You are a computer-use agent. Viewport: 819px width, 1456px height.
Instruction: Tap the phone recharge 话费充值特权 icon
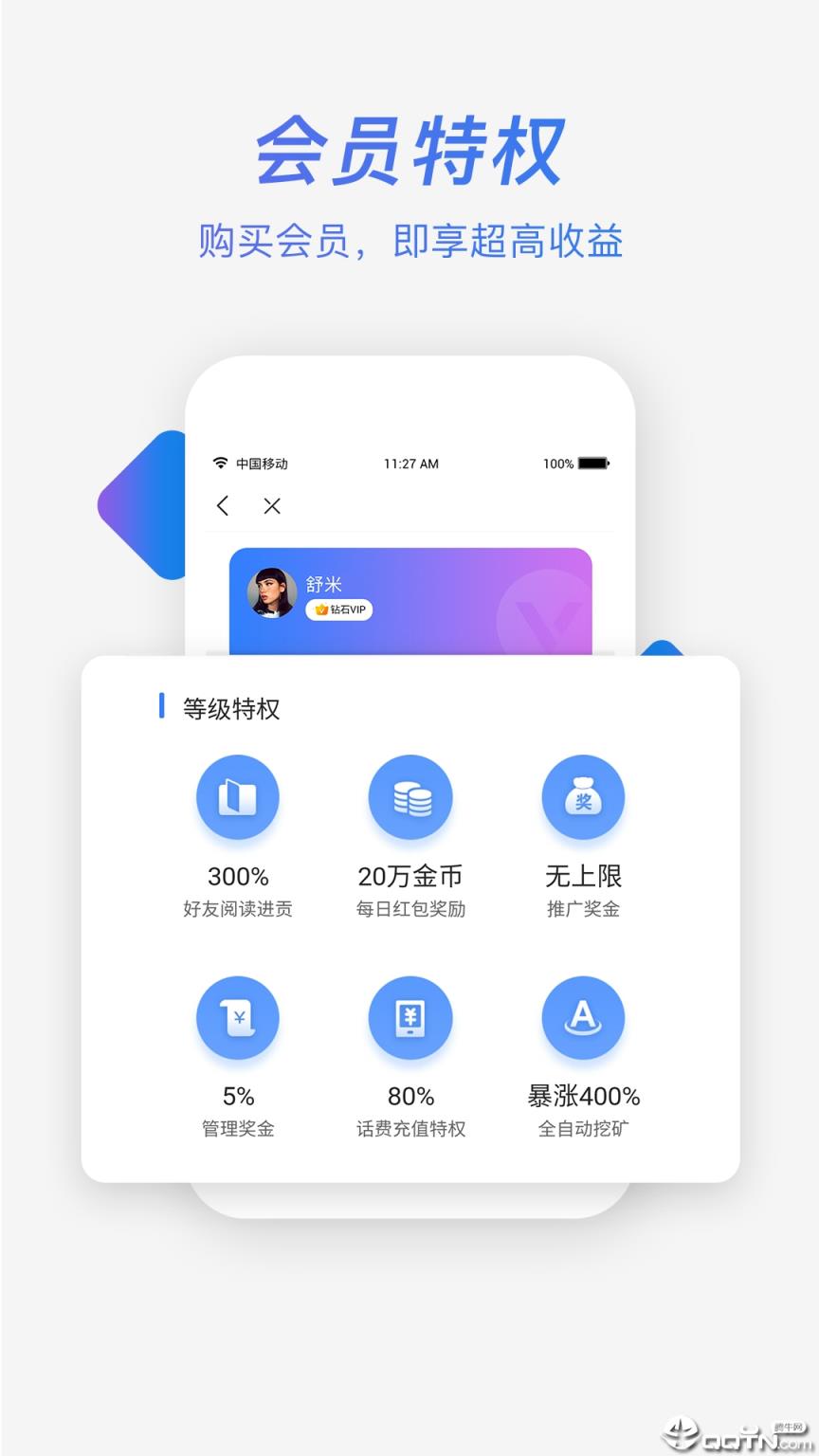410,1017
